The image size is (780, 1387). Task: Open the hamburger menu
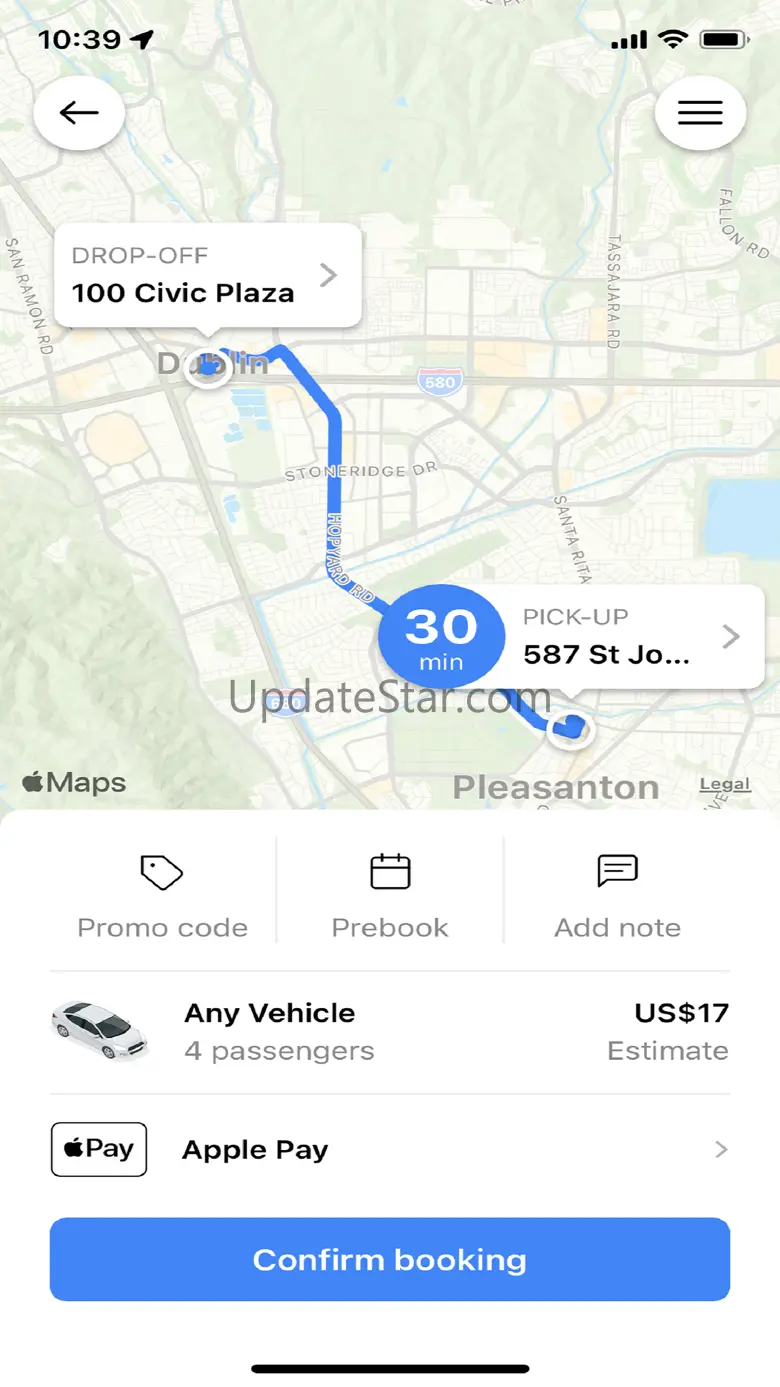coord(700,113)
